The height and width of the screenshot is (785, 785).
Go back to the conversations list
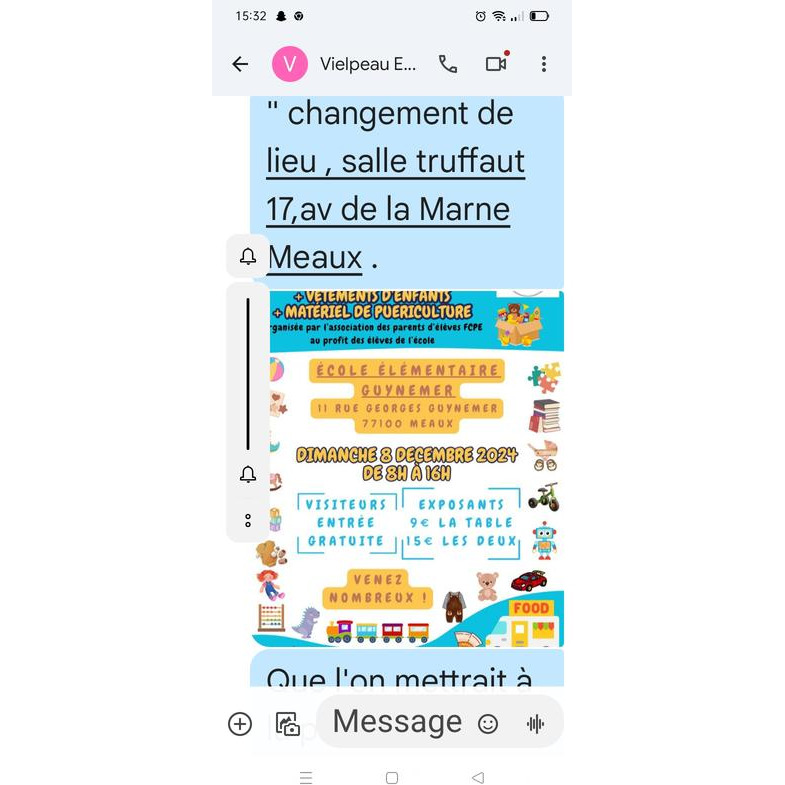pyautogui.click(x=240, y=64)
